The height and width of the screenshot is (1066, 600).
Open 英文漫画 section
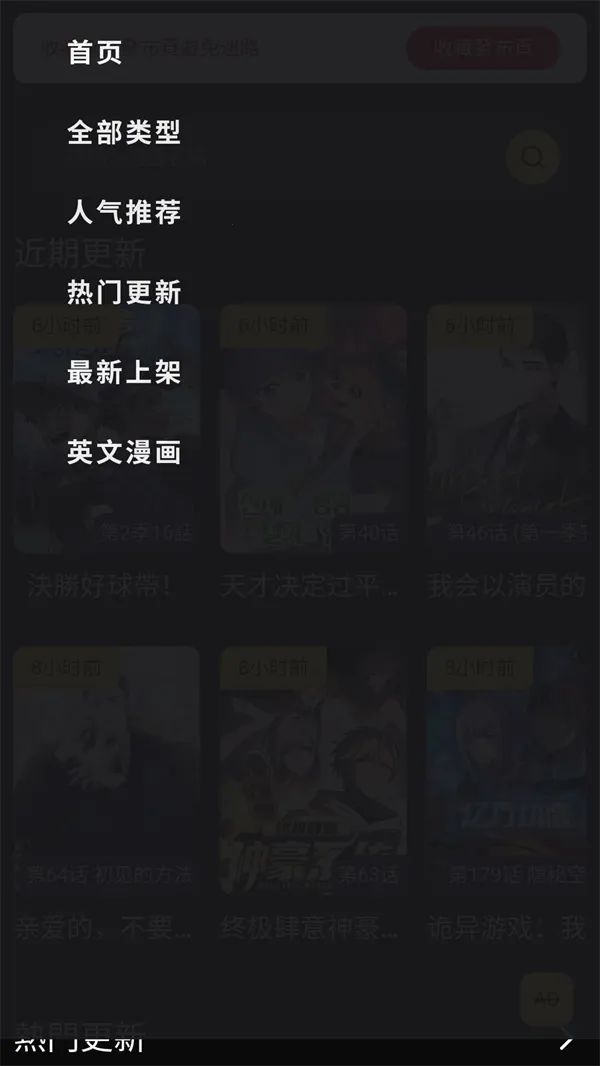coord(124,452)
